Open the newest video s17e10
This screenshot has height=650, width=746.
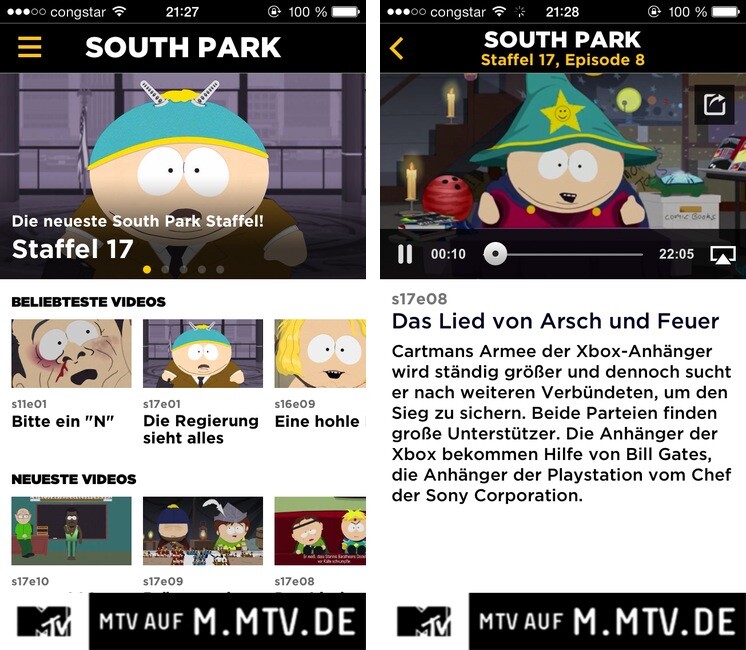[x=71, y=531]
